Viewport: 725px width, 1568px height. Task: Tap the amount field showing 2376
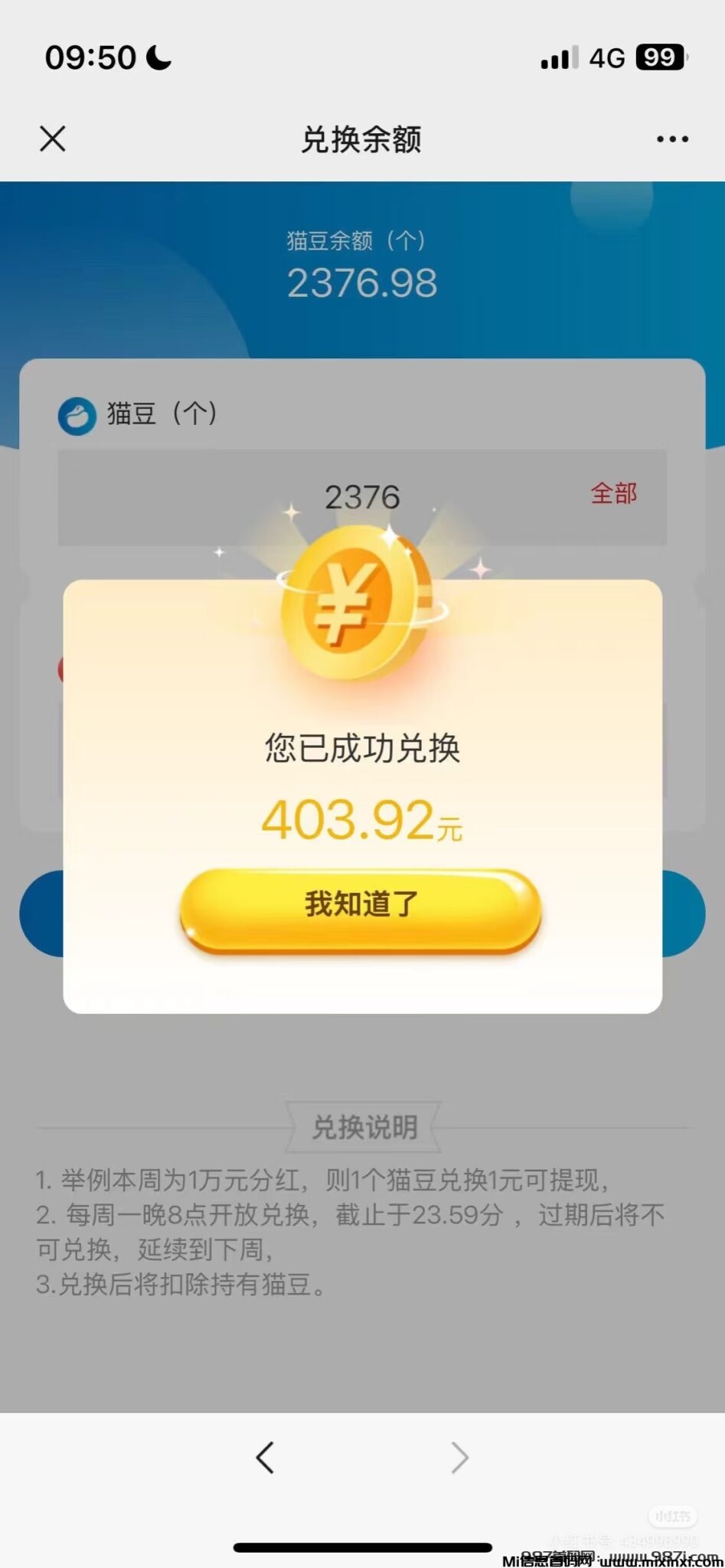point(363,496)
